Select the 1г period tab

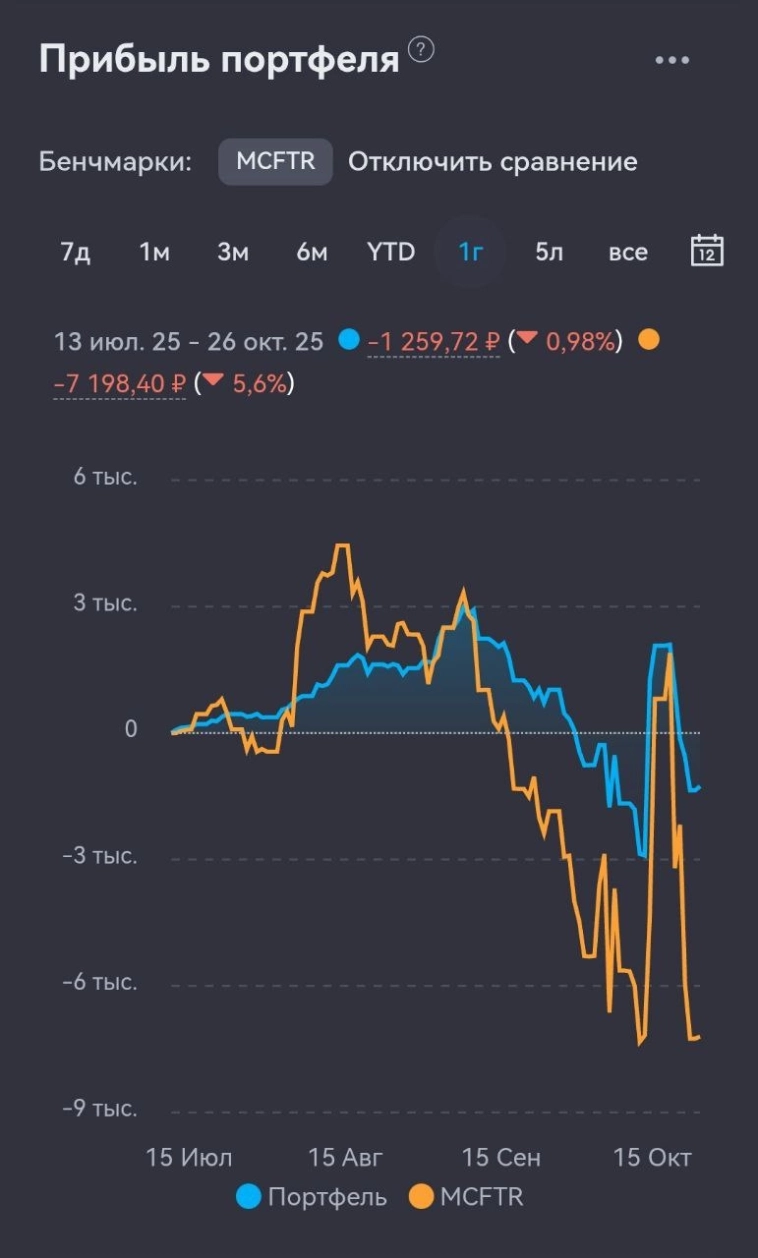(470, 252)
